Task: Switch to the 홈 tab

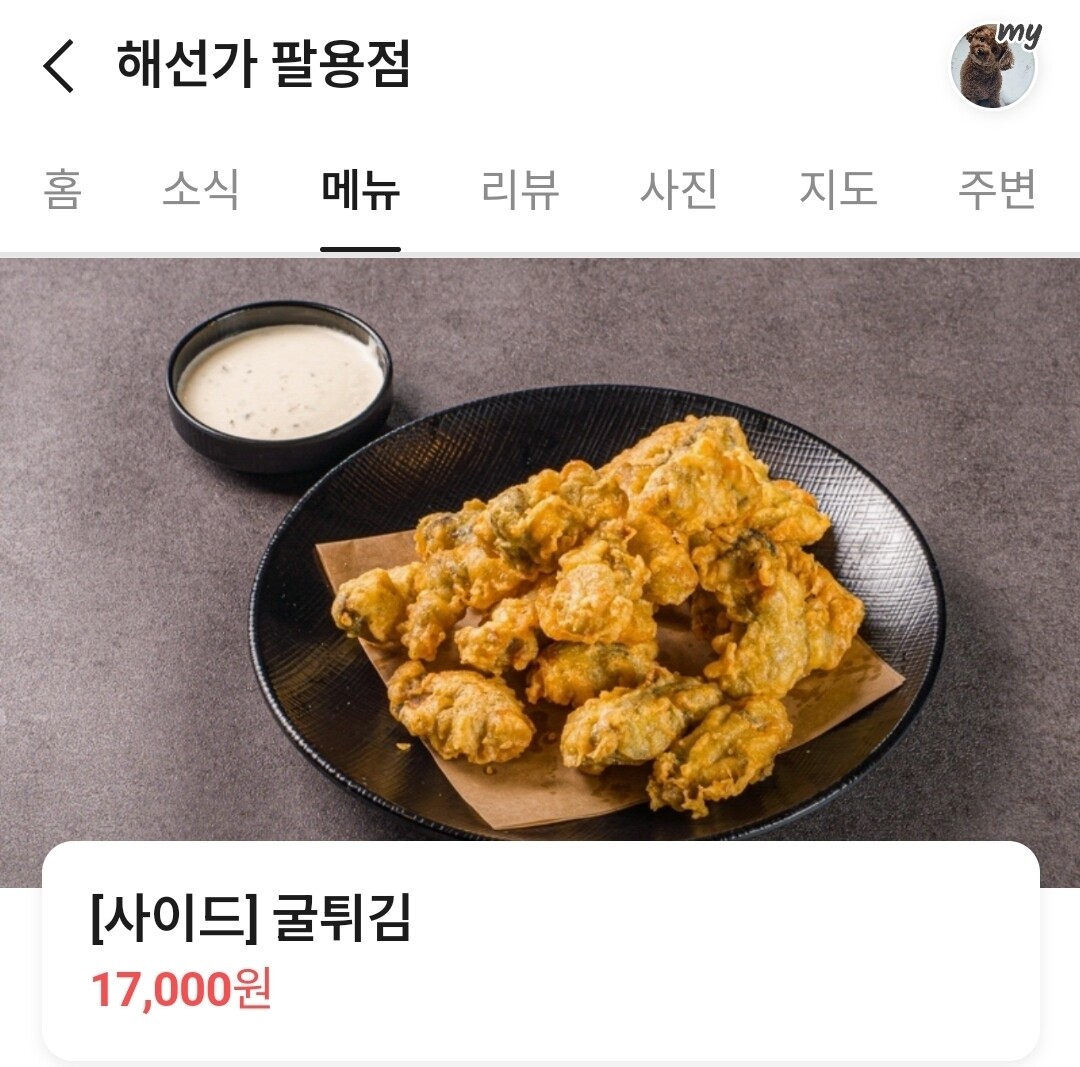Action: (62, 190)
